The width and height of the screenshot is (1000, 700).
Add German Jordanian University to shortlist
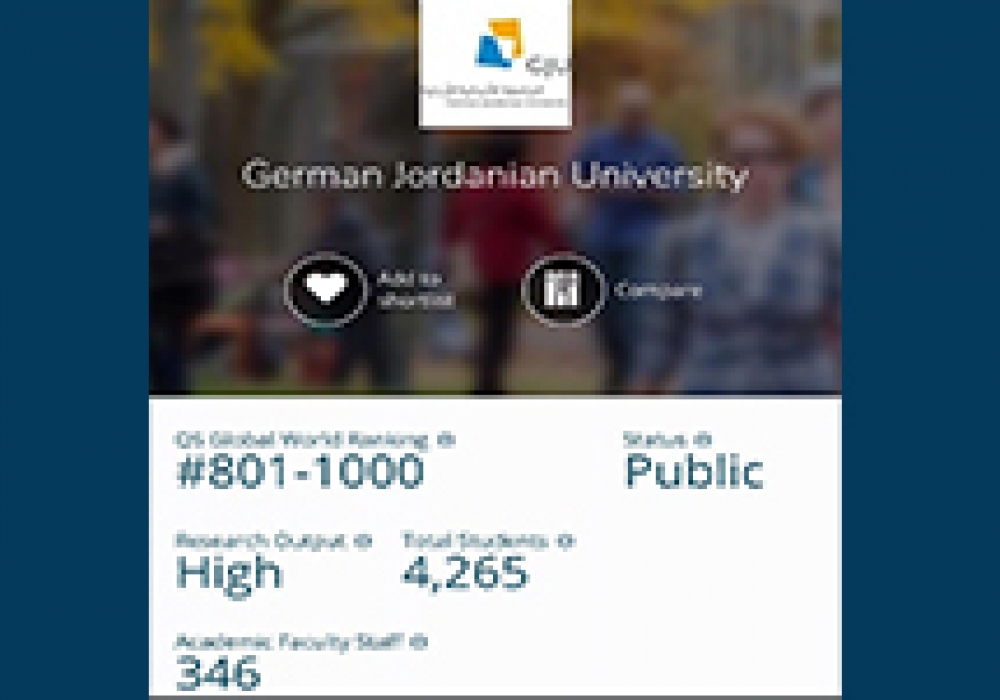pos(326,291)
